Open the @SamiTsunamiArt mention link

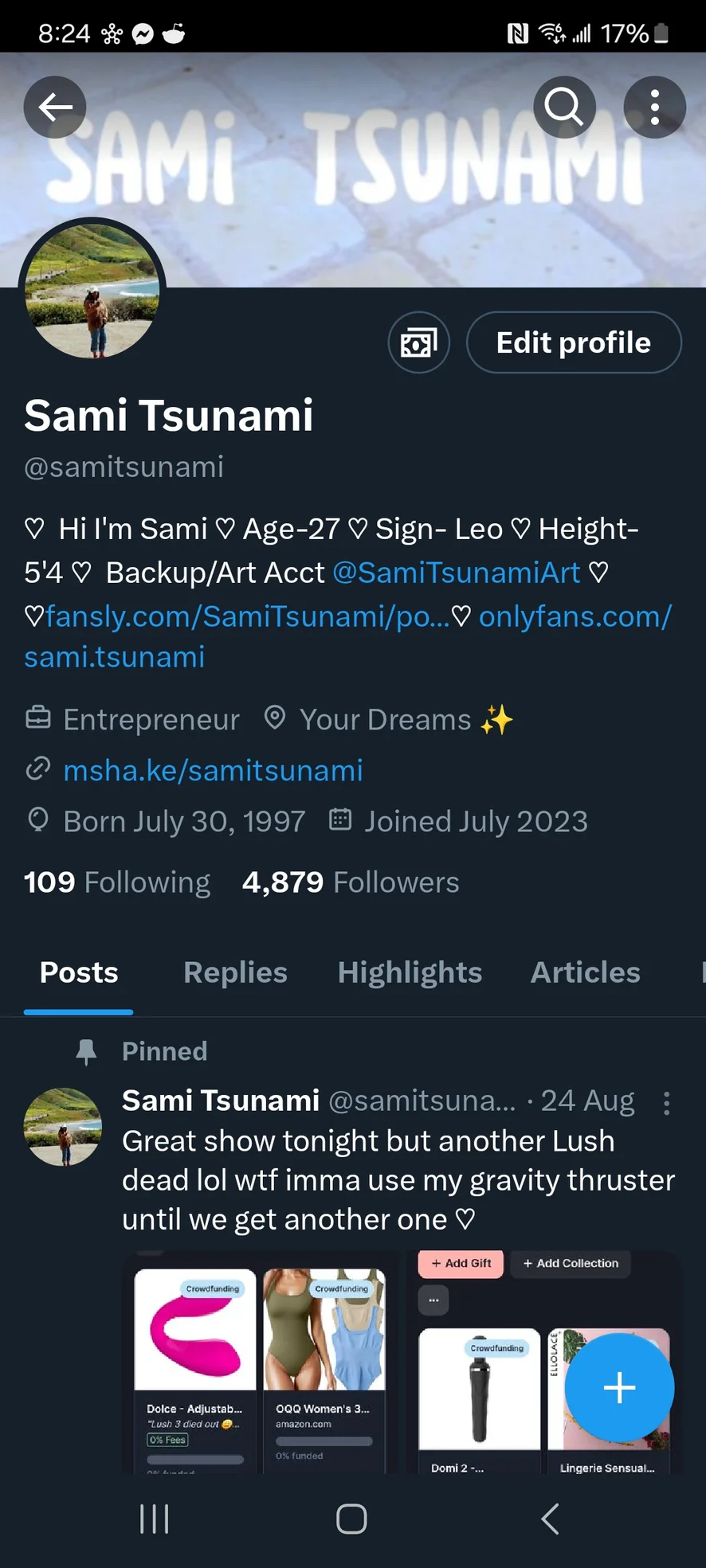456,573
